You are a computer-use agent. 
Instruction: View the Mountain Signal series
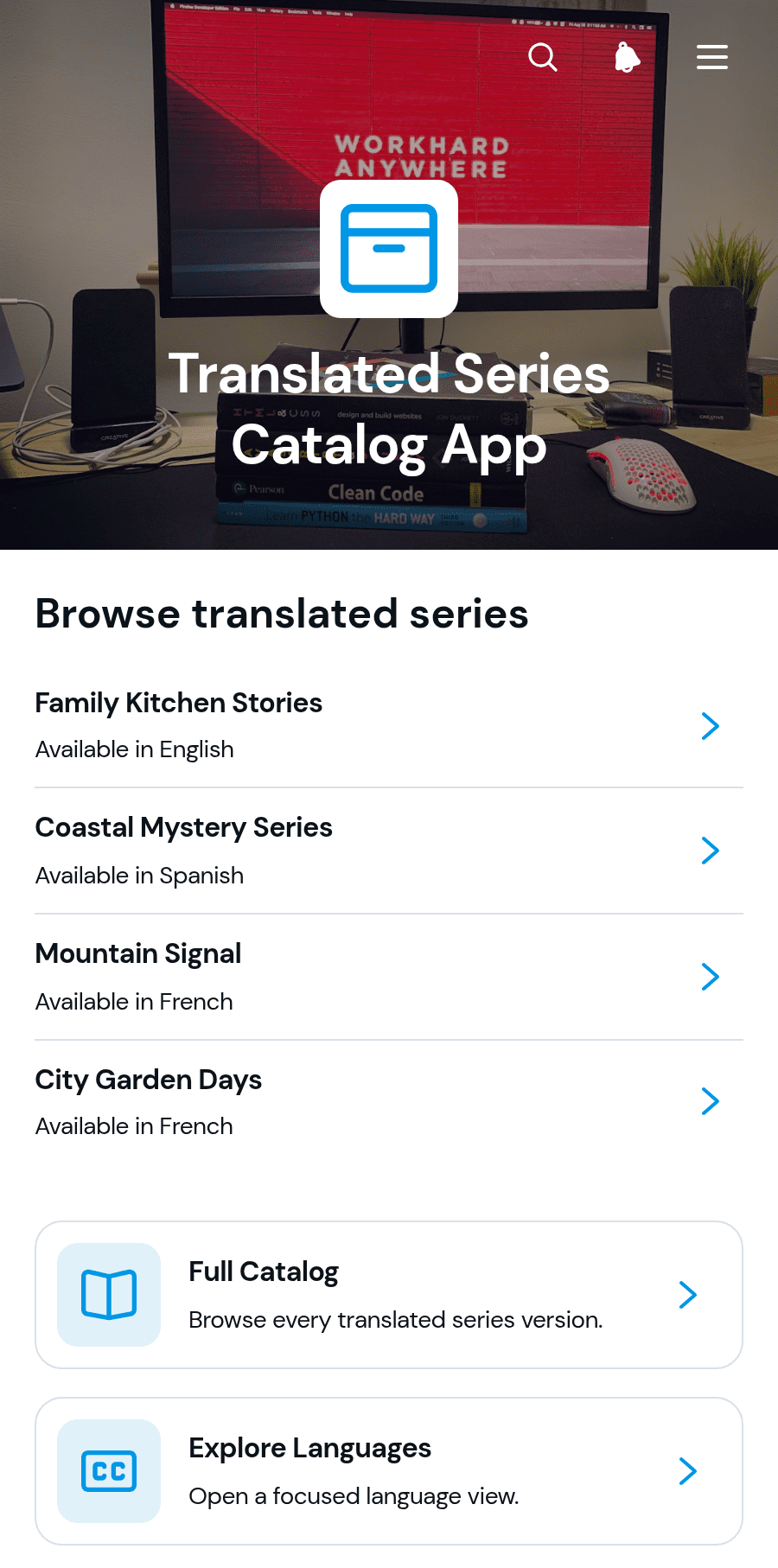click(389, 977)
